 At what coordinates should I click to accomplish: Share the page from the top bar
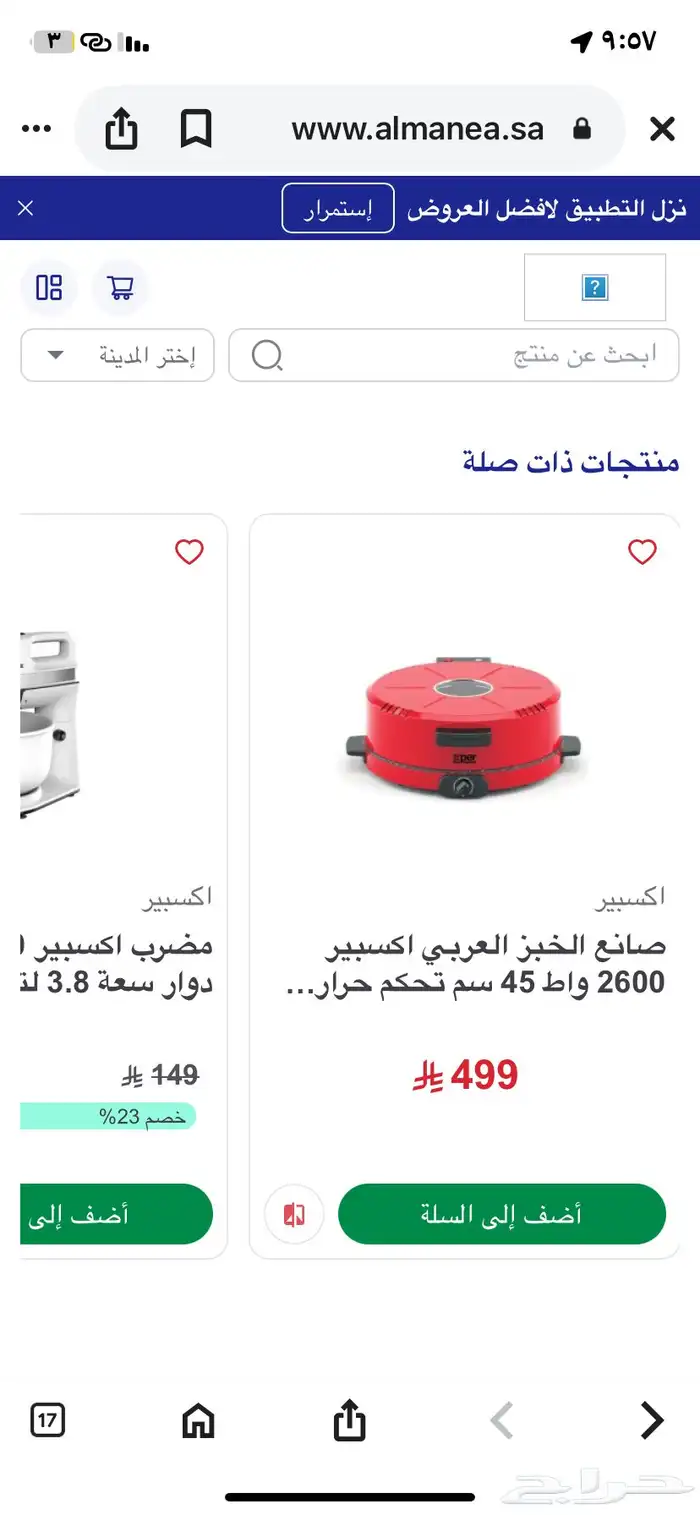point(121,129)
